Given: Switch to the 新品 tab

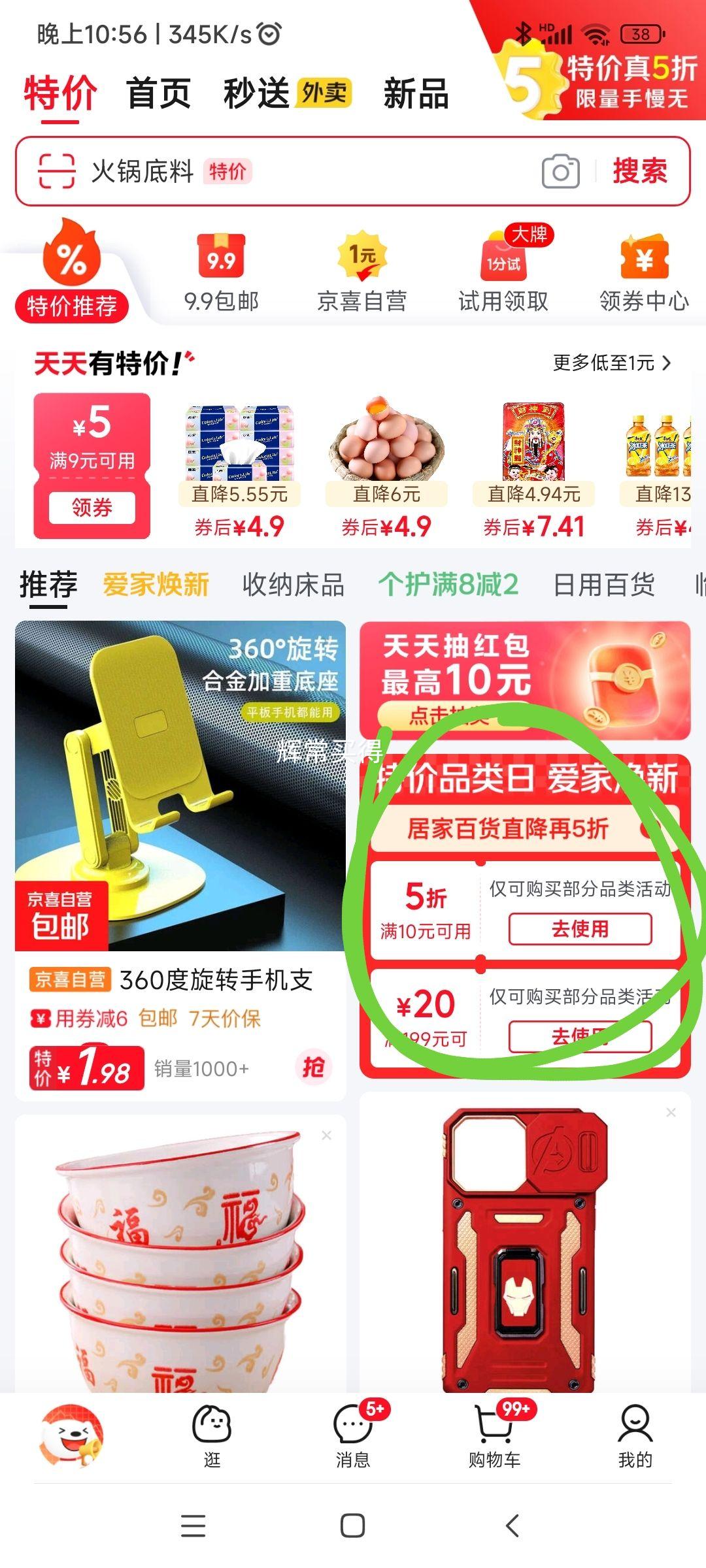Looking at the screenshot, I should pos(416,93).
